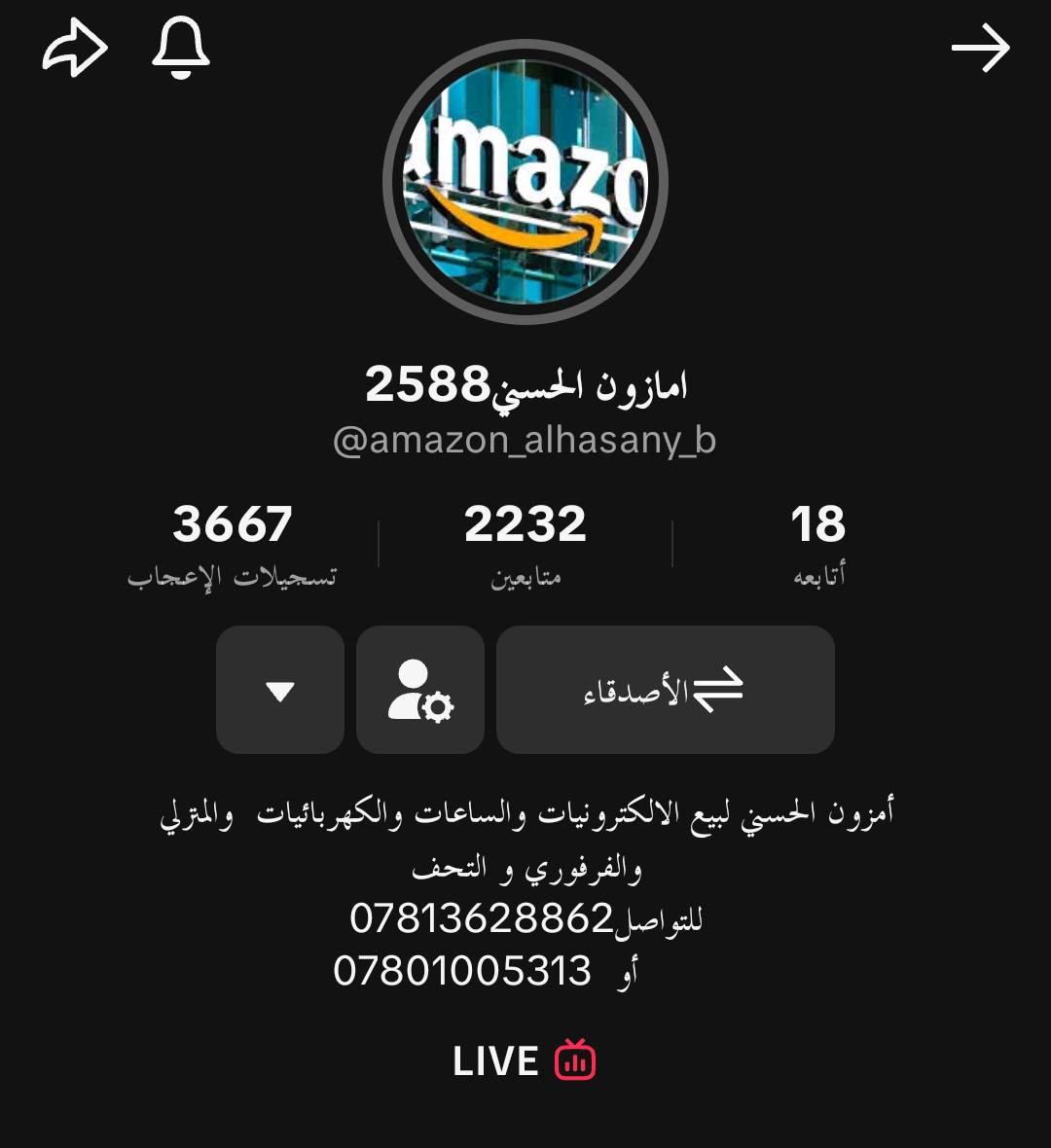View the 18 following list
The image size is (1051, 1148).
coord(818,543)
